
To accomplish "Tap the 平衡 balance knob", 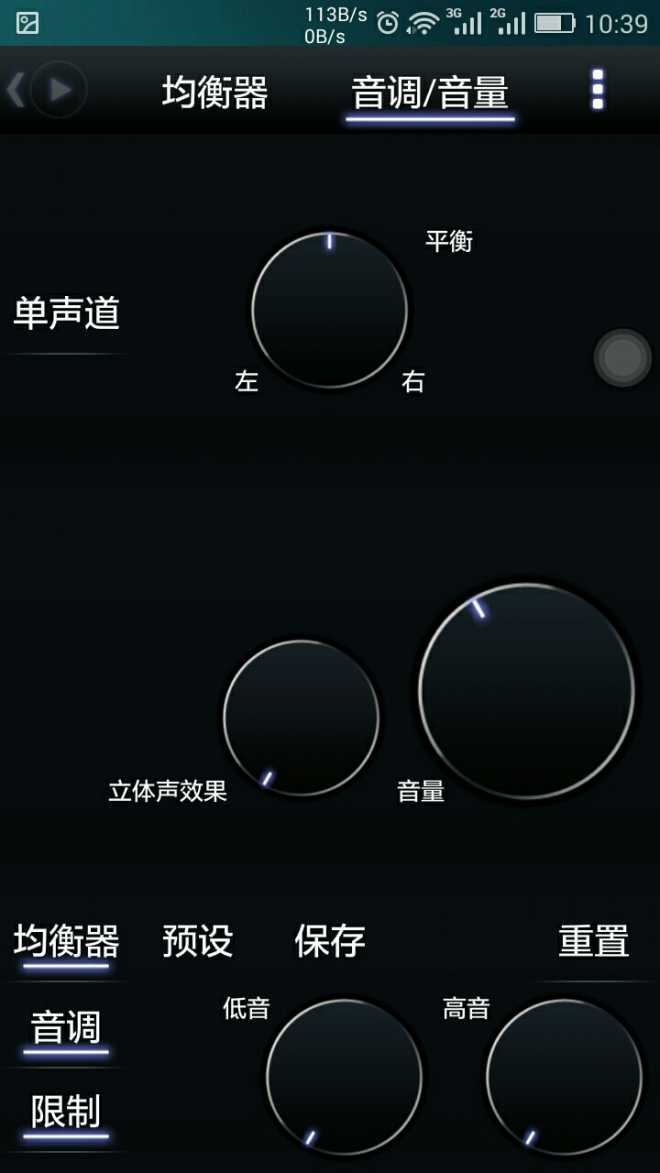I will (x=329, y=310).
